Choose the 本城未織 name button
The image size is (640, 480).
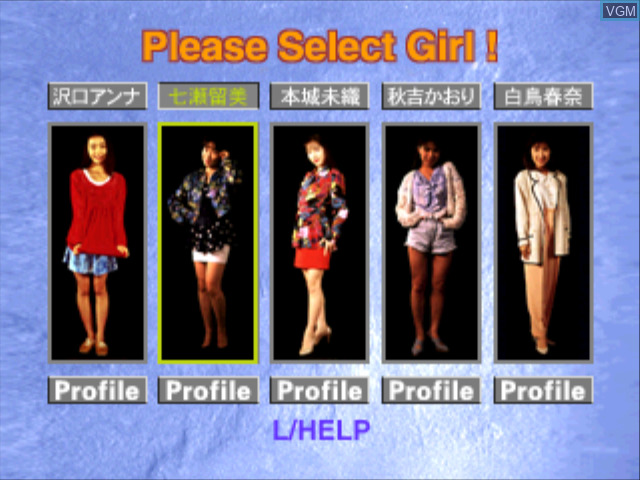point(320,96)
